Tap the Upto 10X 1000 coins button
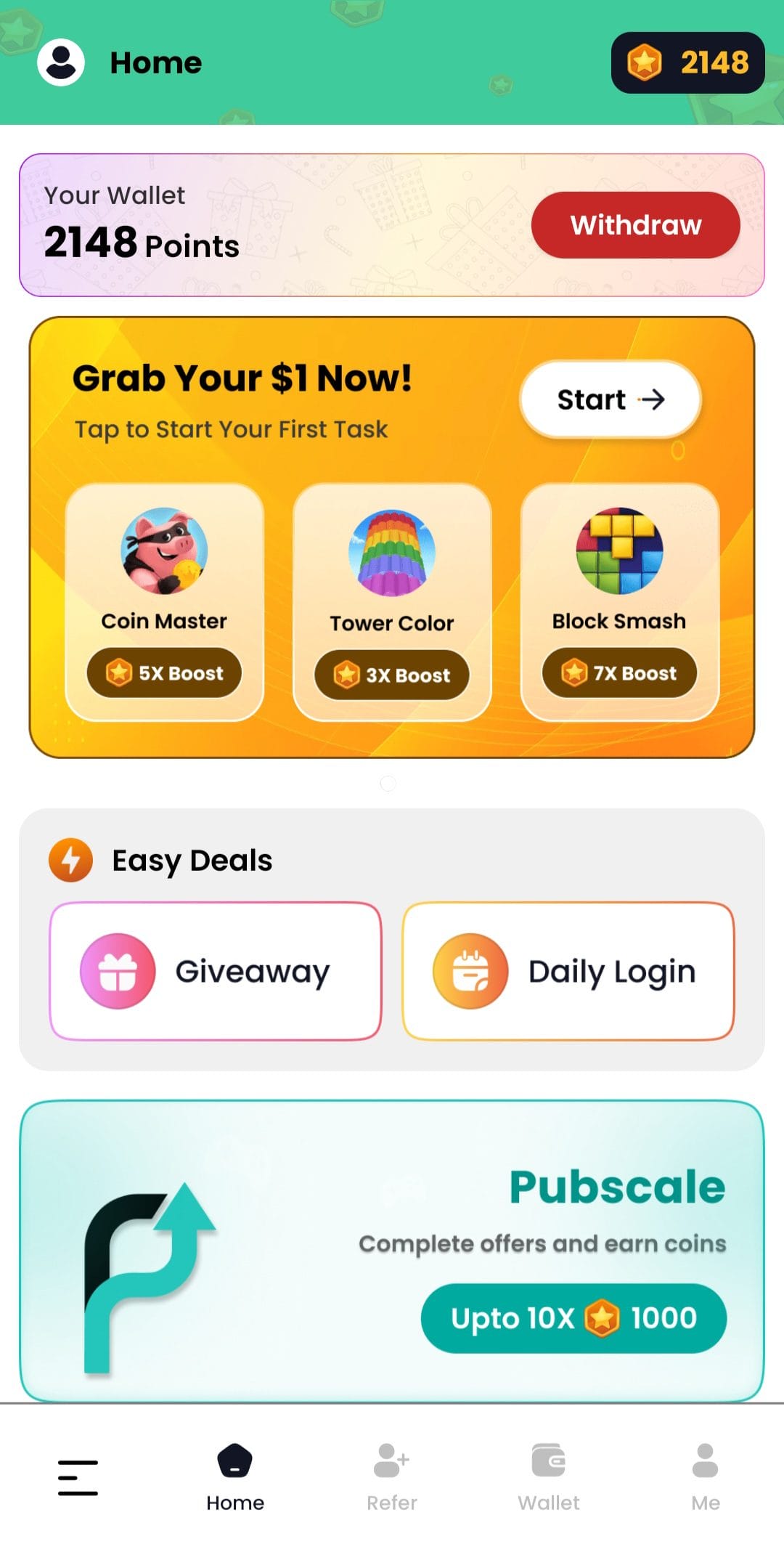 pos(573,1317)
